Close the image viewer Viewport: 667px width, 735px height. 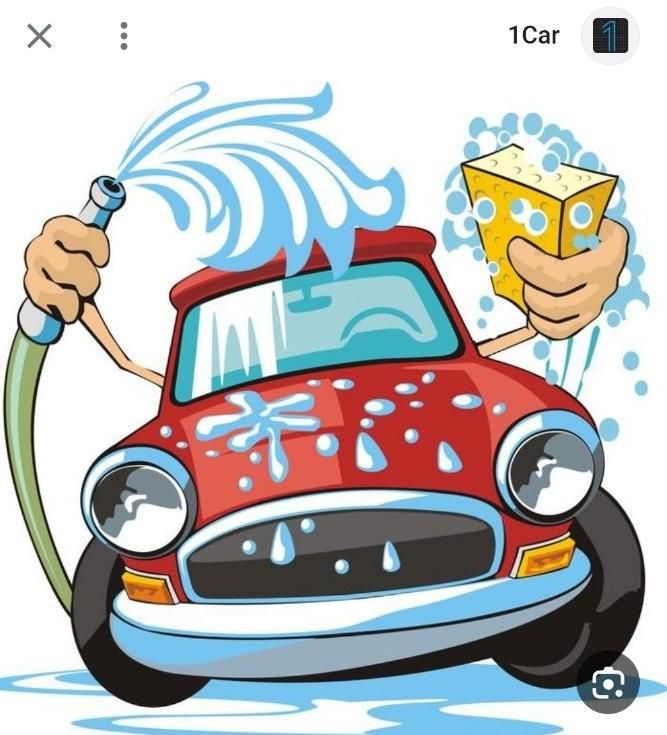39,37
